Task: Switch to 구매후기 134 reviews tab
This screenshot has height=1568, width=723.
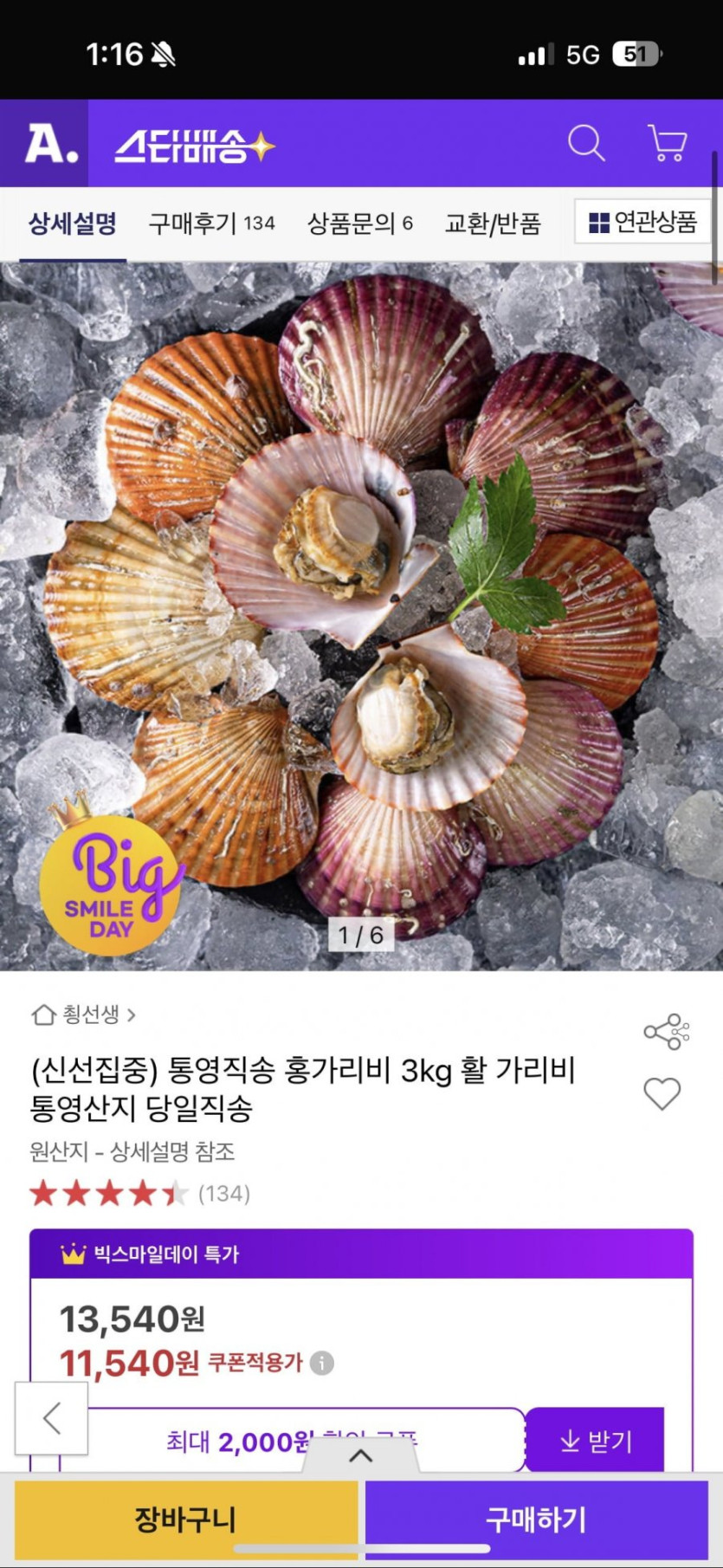Action: click(x=211, y=224)
